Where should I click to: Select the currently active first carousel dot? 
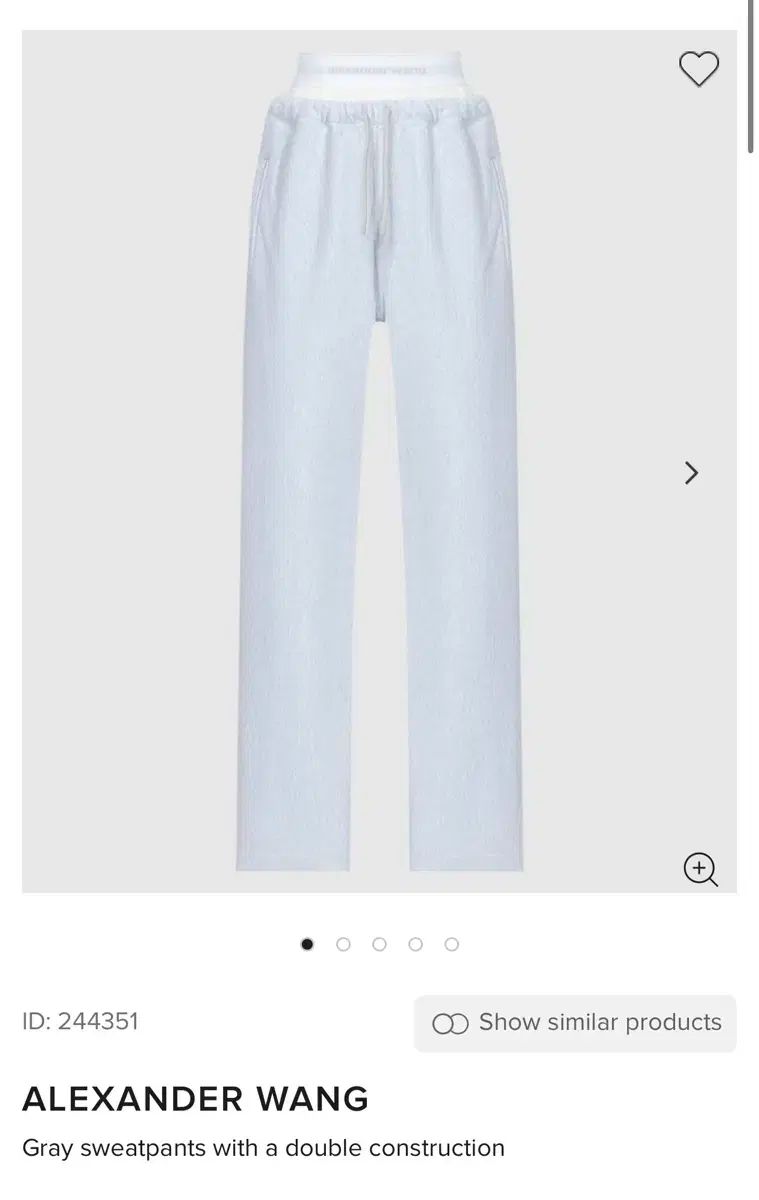click(308, 943)
